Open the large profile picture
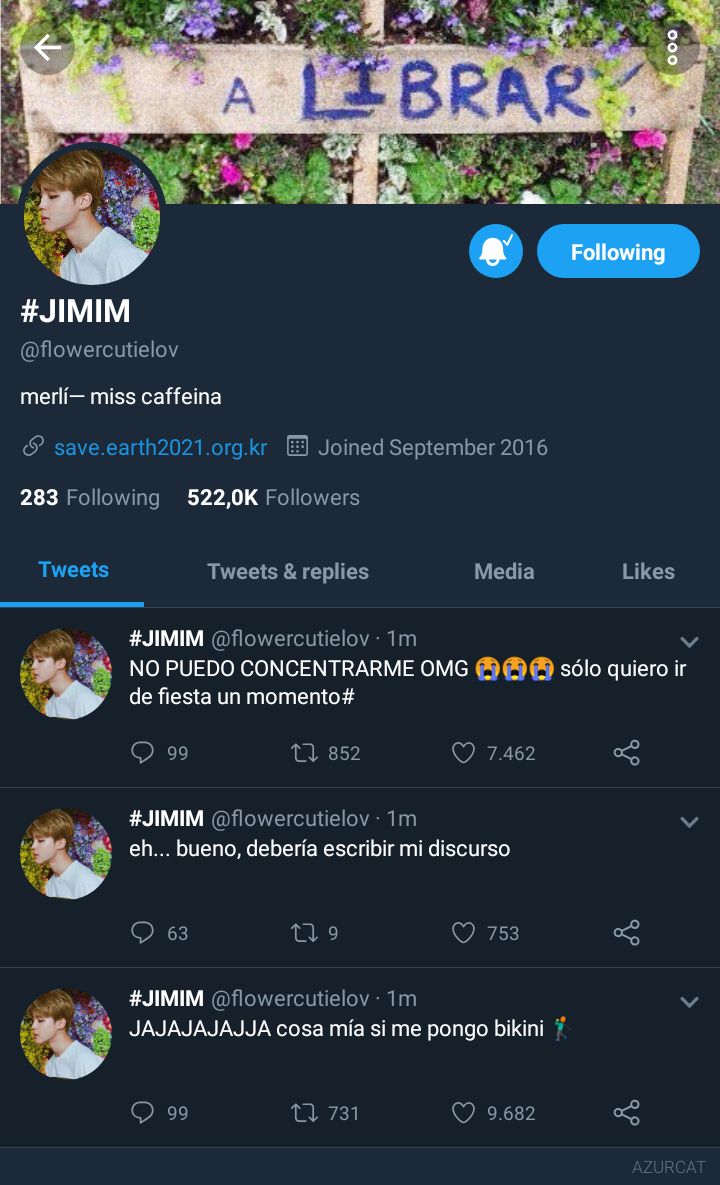720x1185 pixels. point(91,215)
